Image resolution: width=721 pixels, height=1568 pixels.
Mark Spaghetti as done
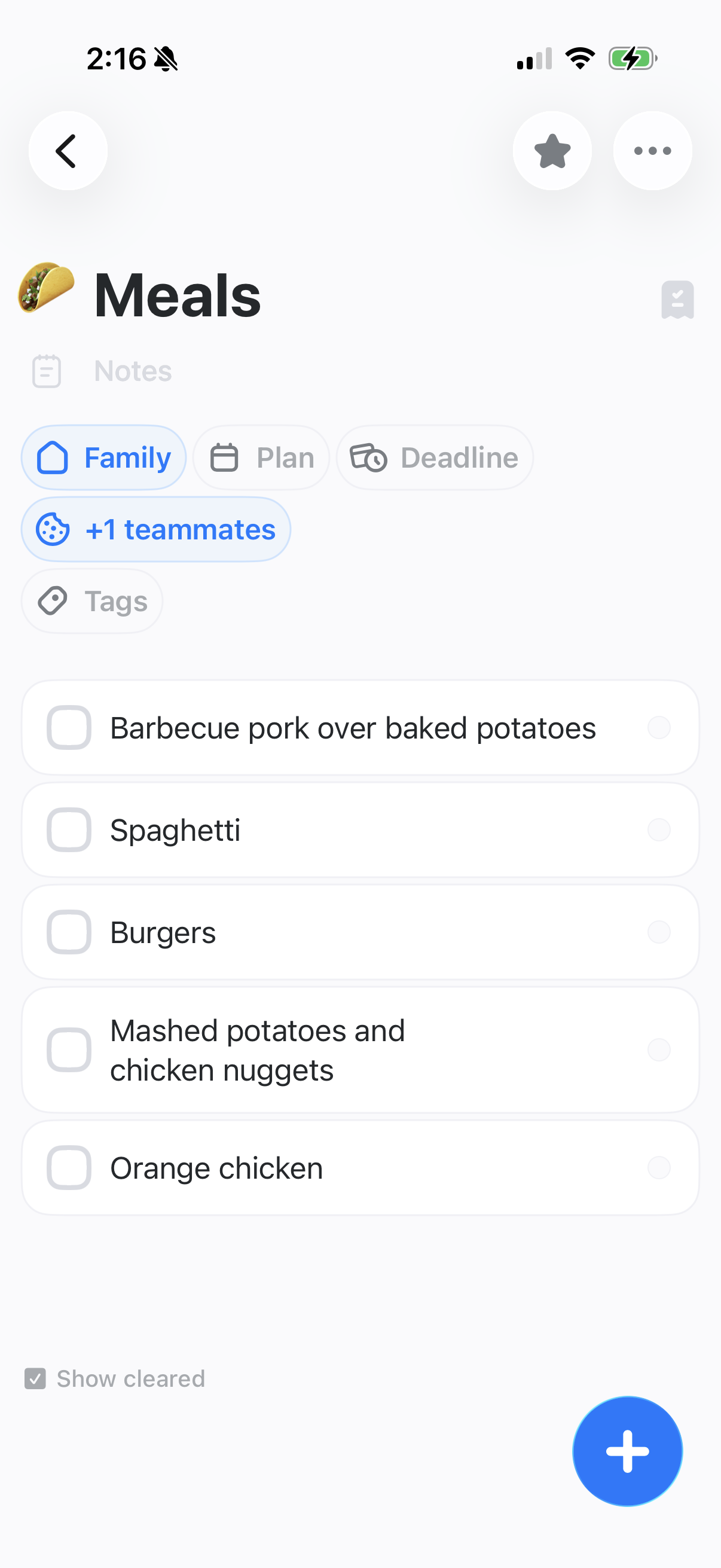coord(69,830)
